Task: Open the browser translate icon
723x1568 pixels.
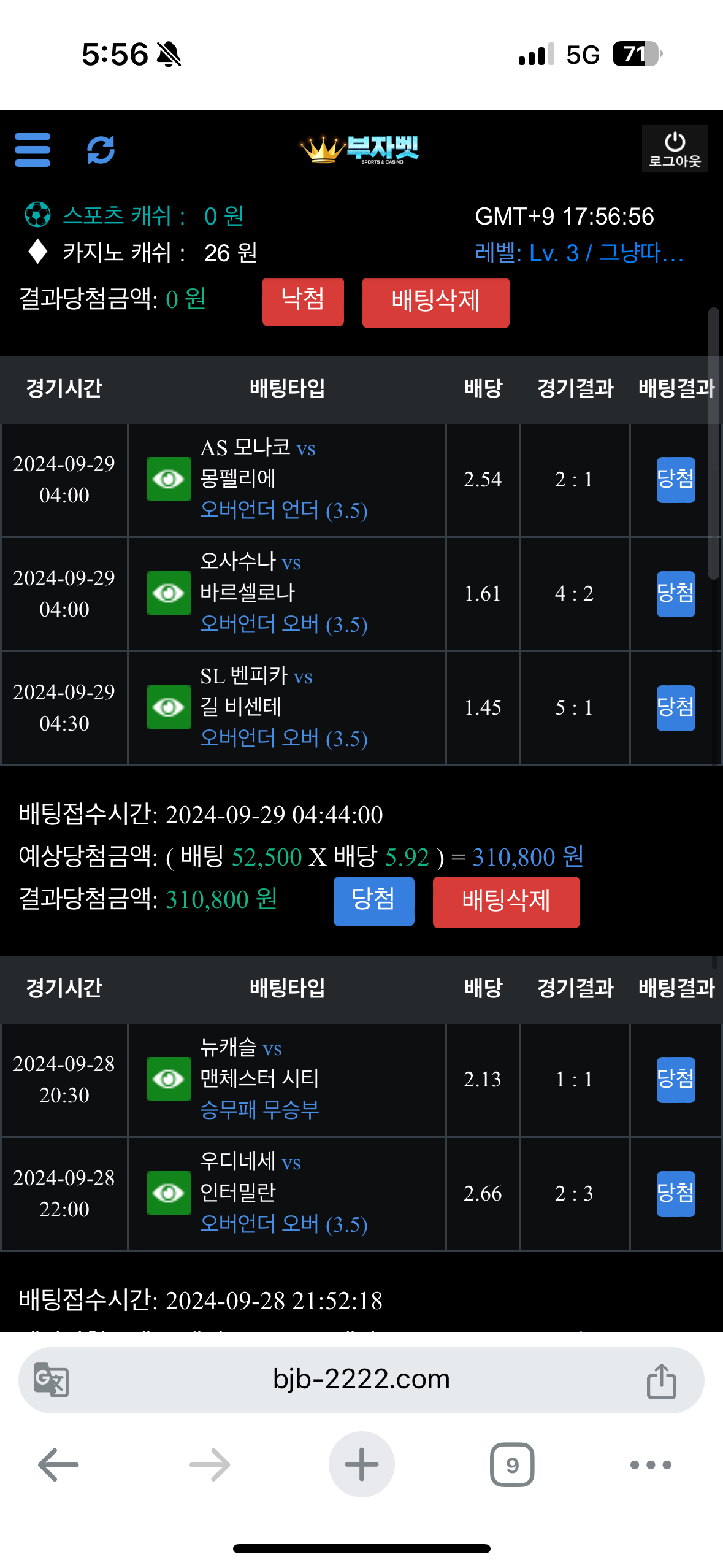Action: (x=51, y=1380)
